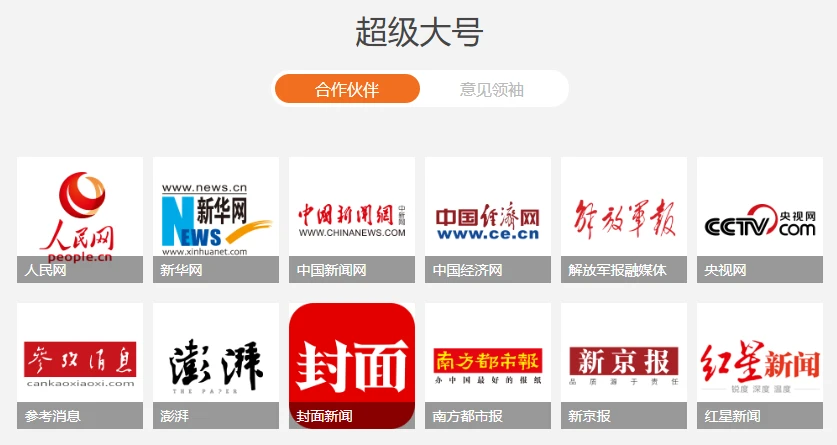Tap the 参考消息 tile
837x445 pixels.
click(x=80, y=366)
